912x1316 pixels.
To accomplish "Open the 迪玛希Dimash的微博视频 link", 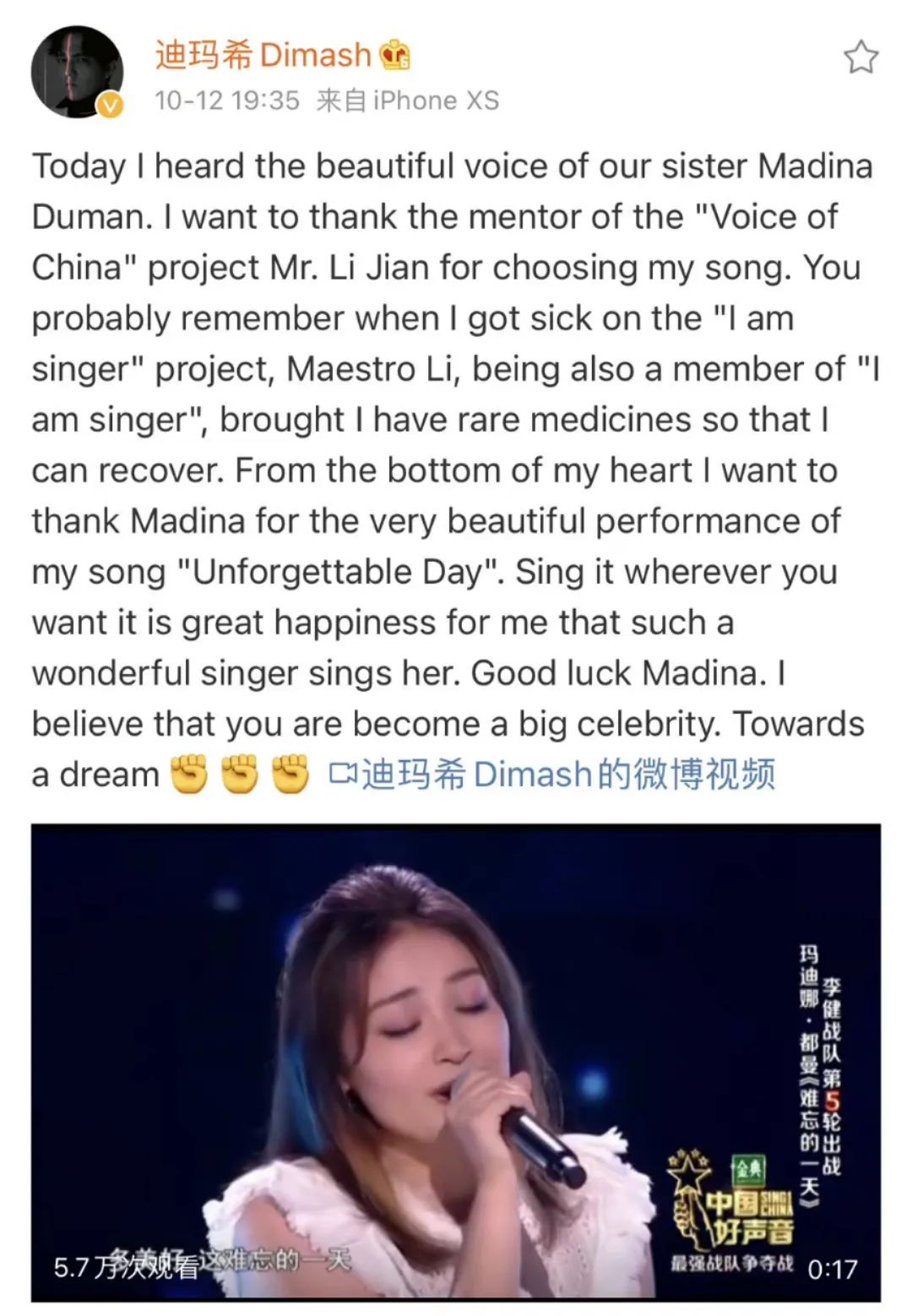I will [552, 775].
